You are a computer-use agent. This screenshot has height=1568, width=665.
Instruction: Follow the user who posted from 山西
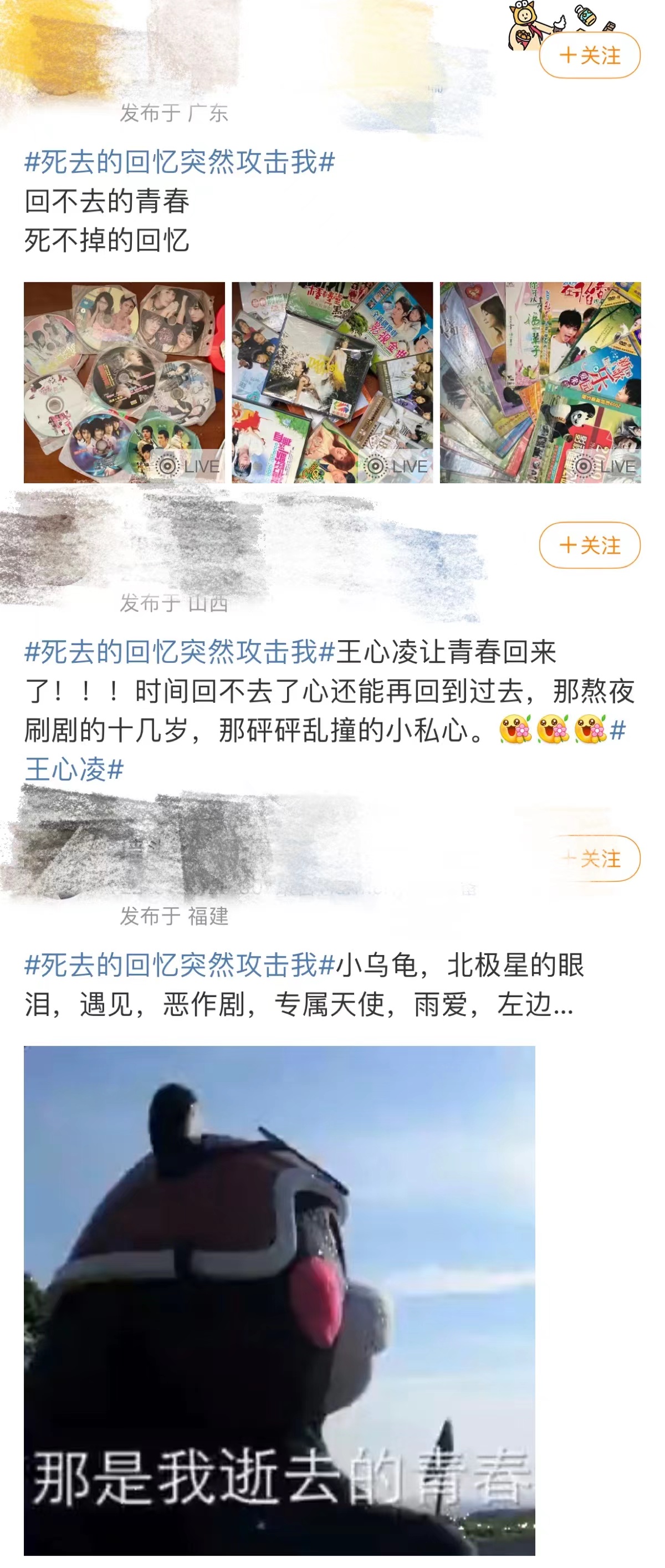click(589, 546)
